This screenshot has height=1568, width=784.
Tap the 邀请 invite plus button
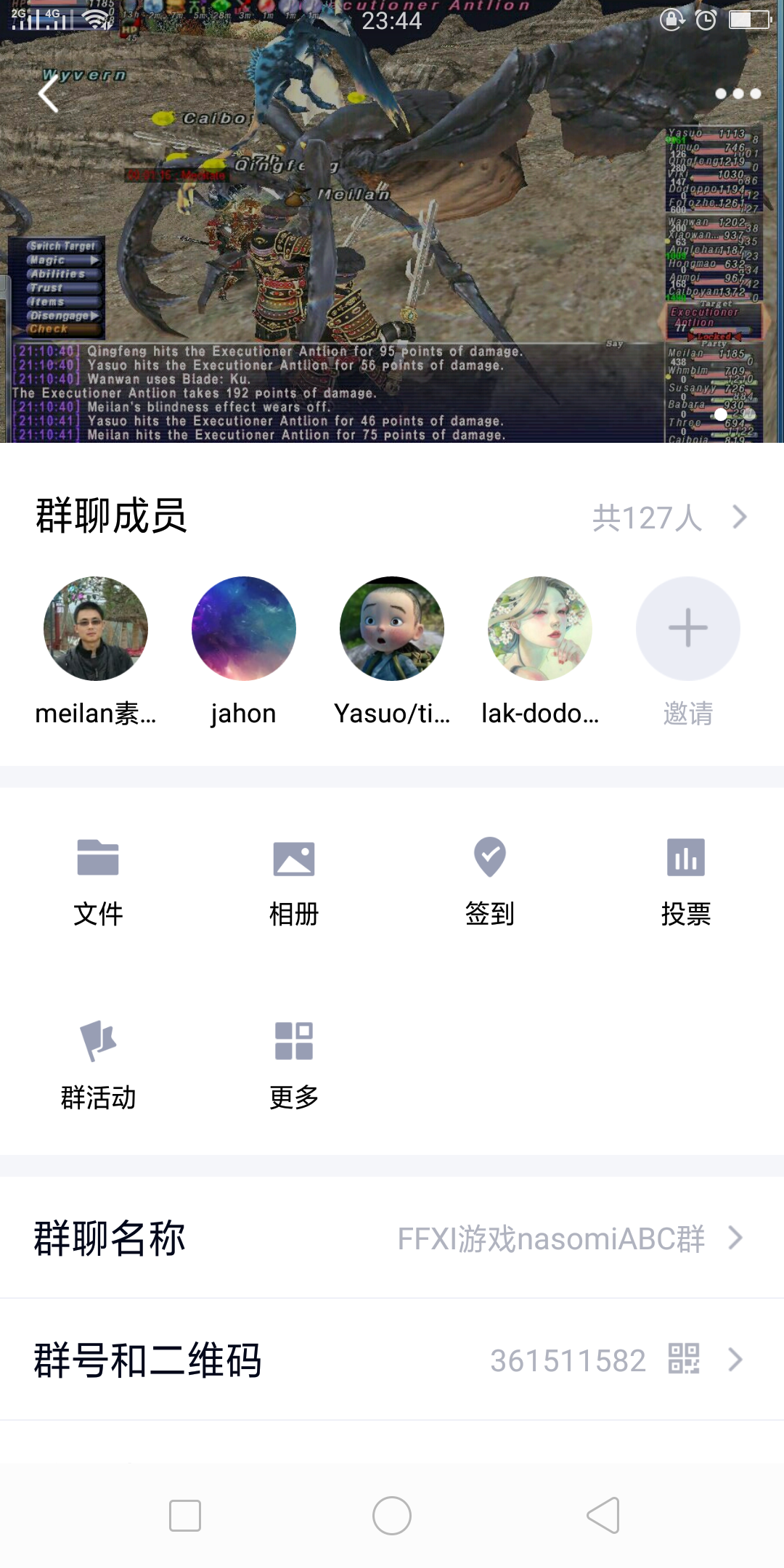[x=687, y=629]
